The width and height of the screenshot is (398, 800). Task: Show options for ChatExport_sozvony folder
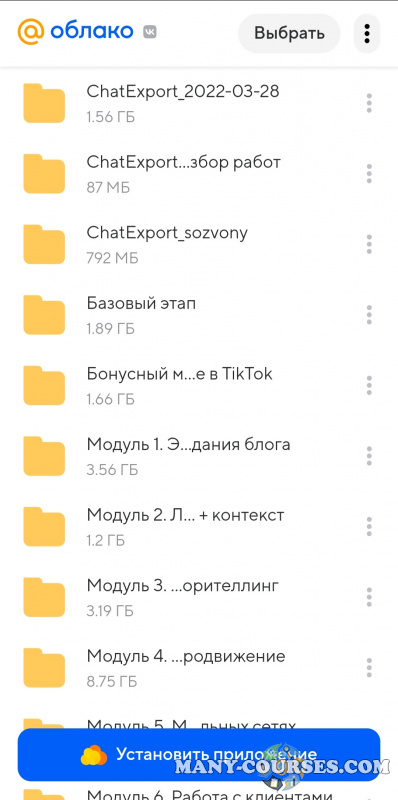[369, 244]
